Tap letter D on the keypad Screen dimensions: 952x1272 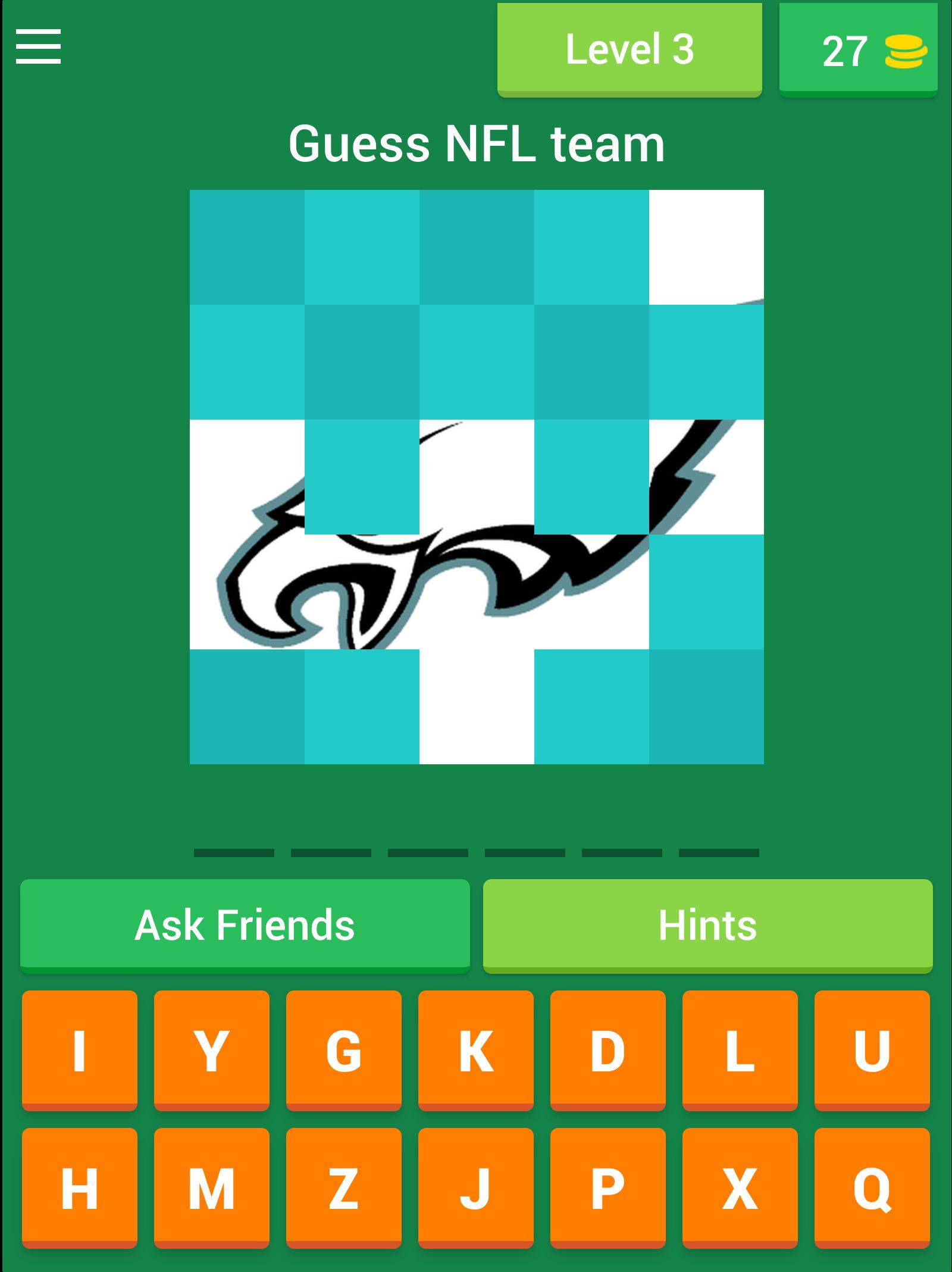point(607,1050)
